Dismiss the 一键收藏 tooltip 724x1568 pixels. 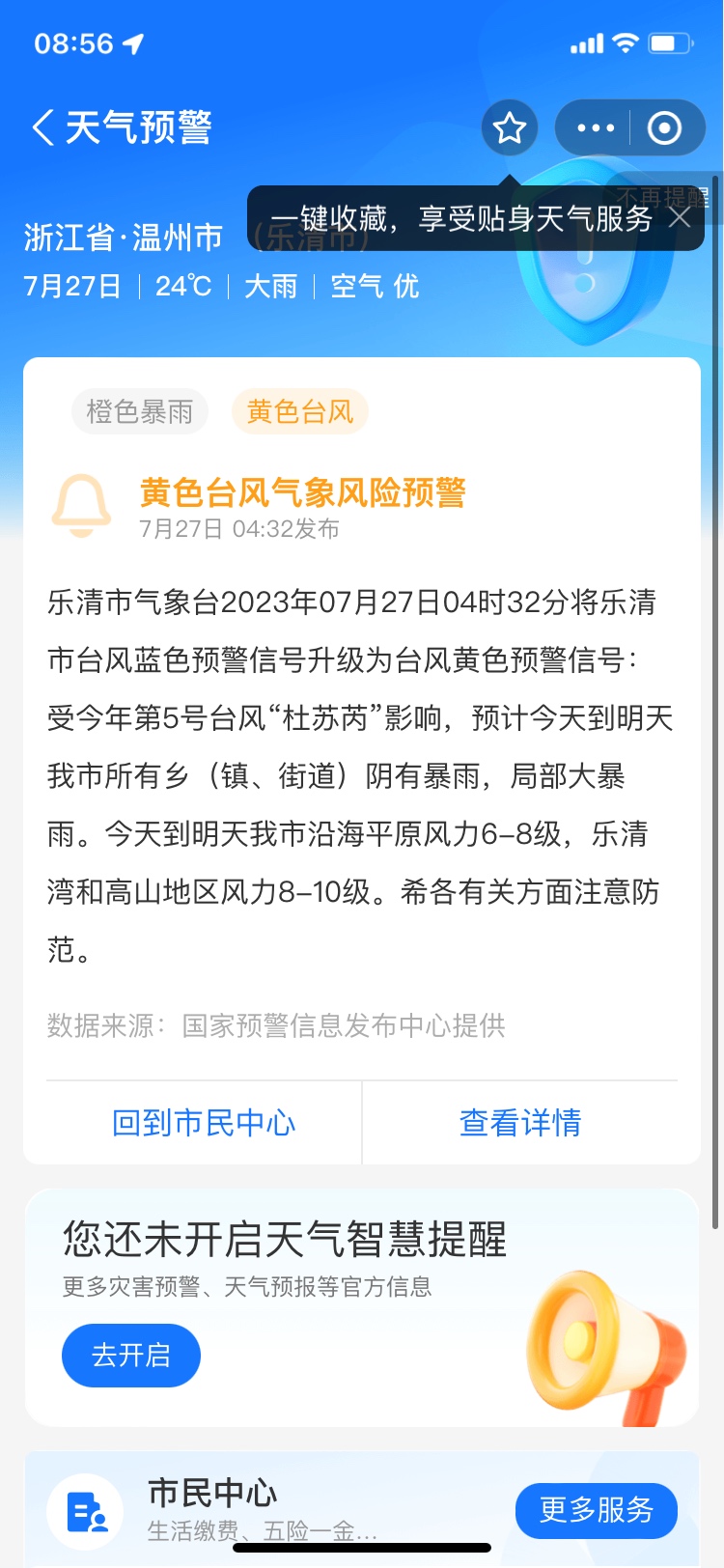pos(680,217)
